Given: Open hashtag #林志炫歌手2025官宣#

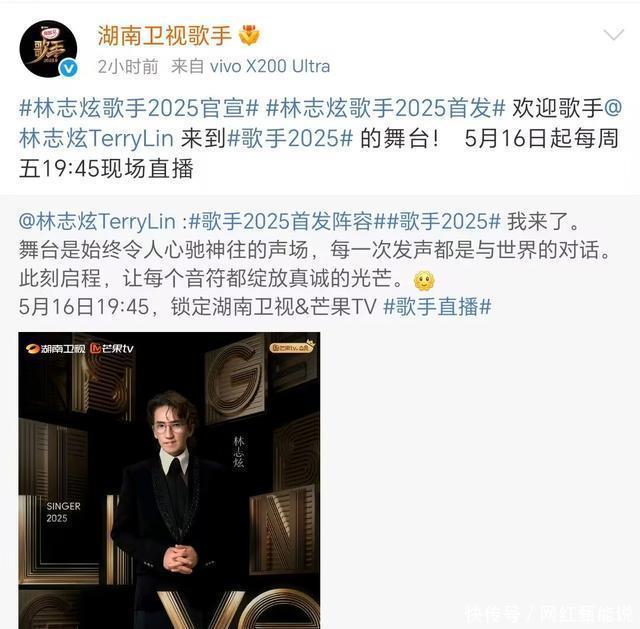Looking at the screenshot, I should click(x=140, y=108).
